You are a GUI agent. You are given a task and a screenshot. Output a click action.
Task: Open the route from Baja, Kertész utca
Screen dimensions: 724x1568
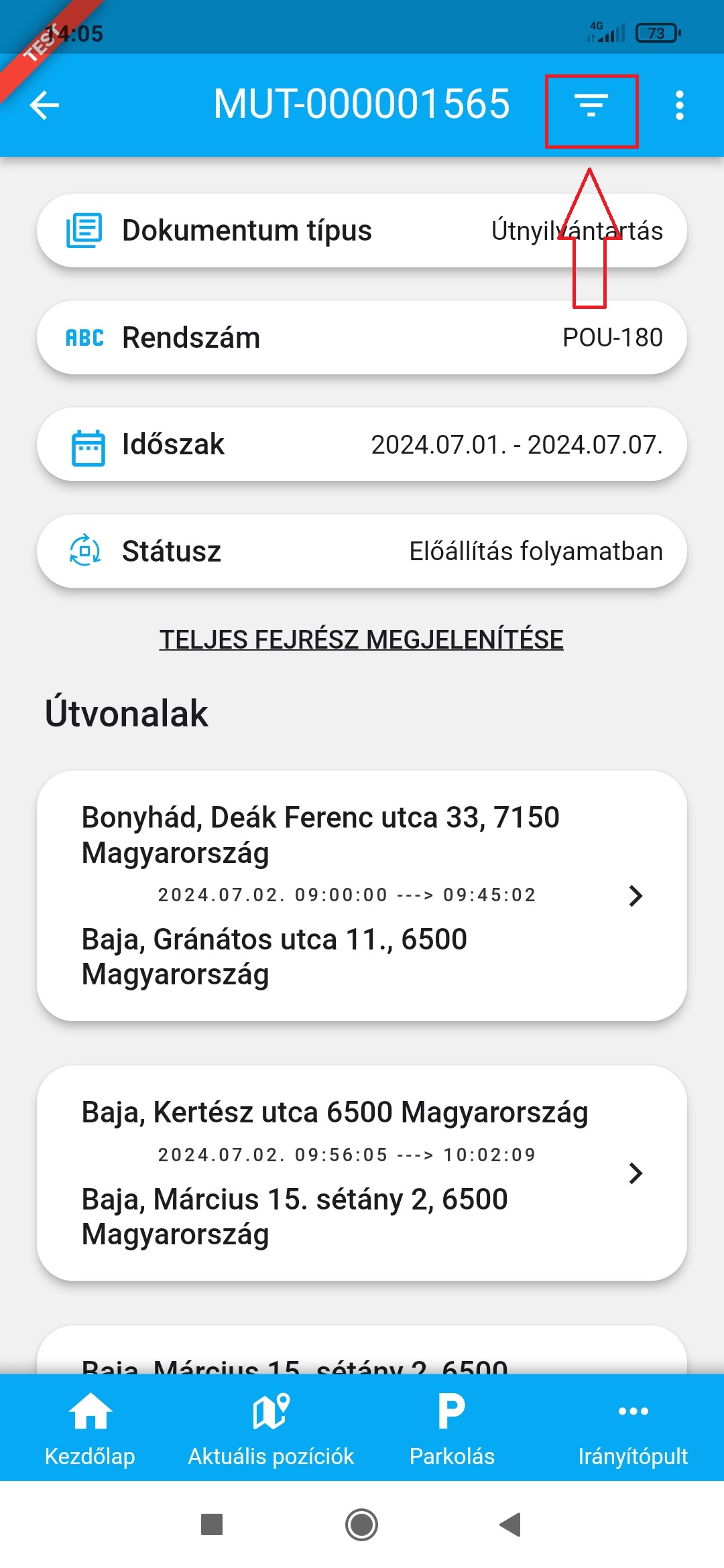(x=361, y=1173)
